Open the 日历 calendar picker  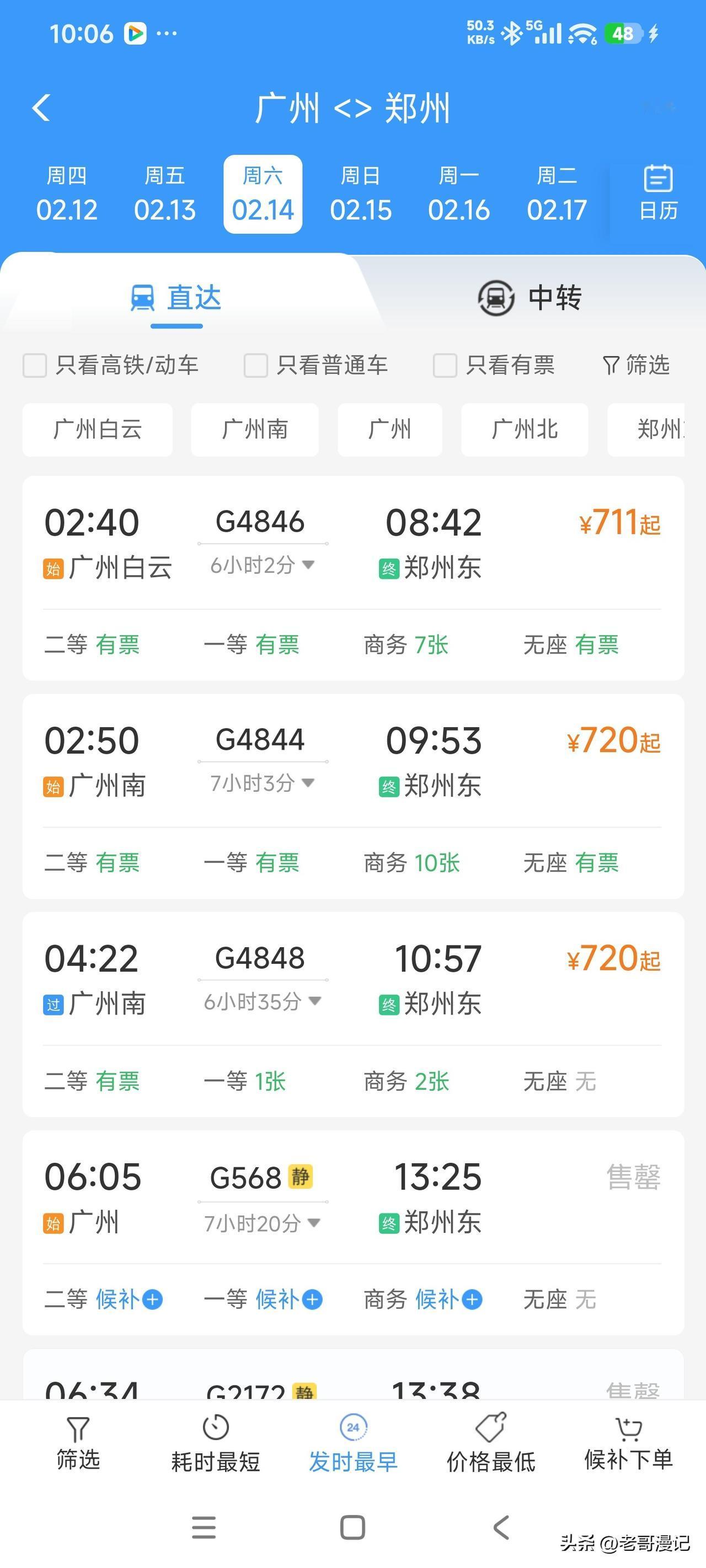coord(658,193)
